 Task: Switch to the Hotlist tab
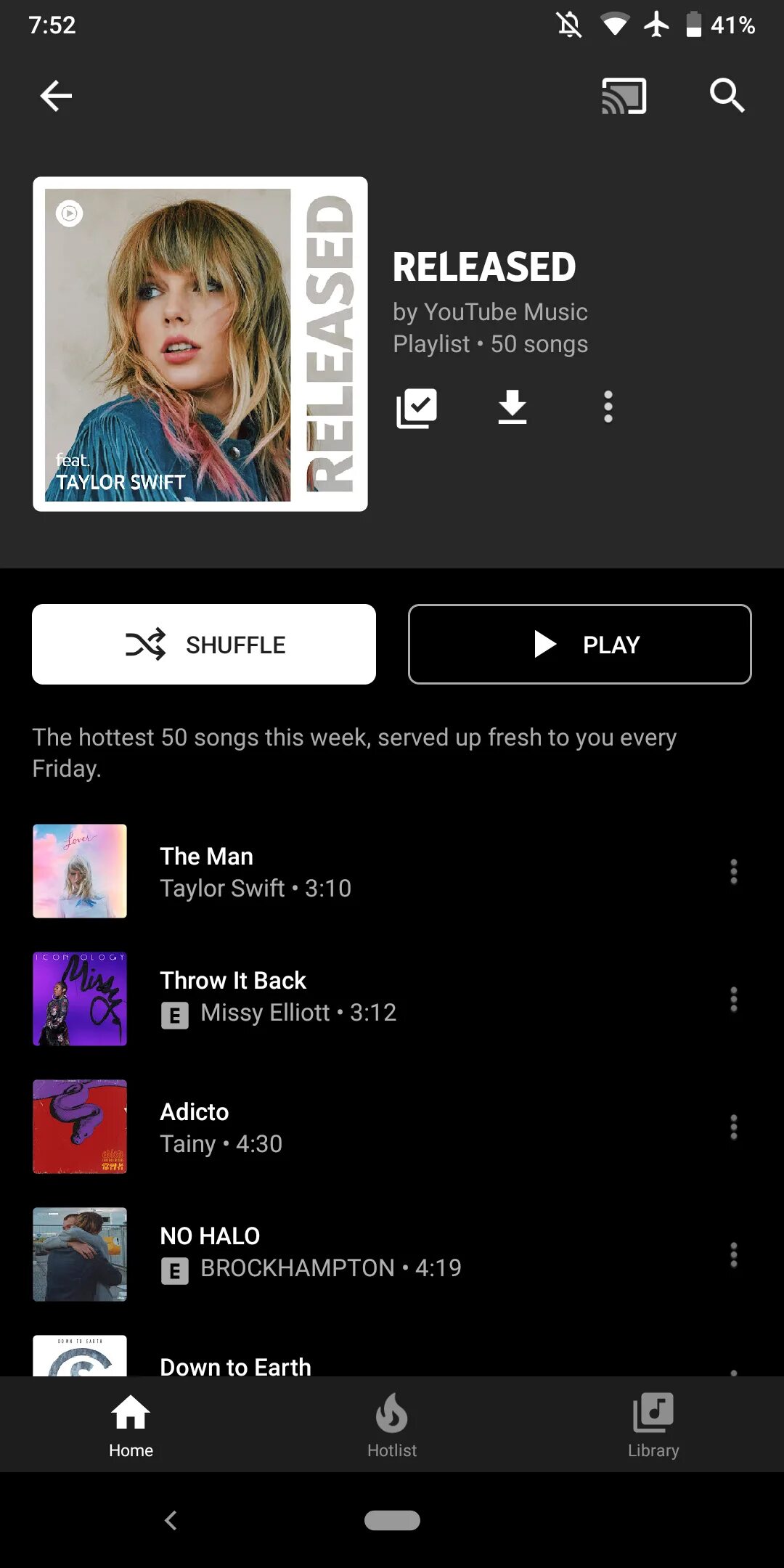pyautogui.click(x=392, y=1426)
